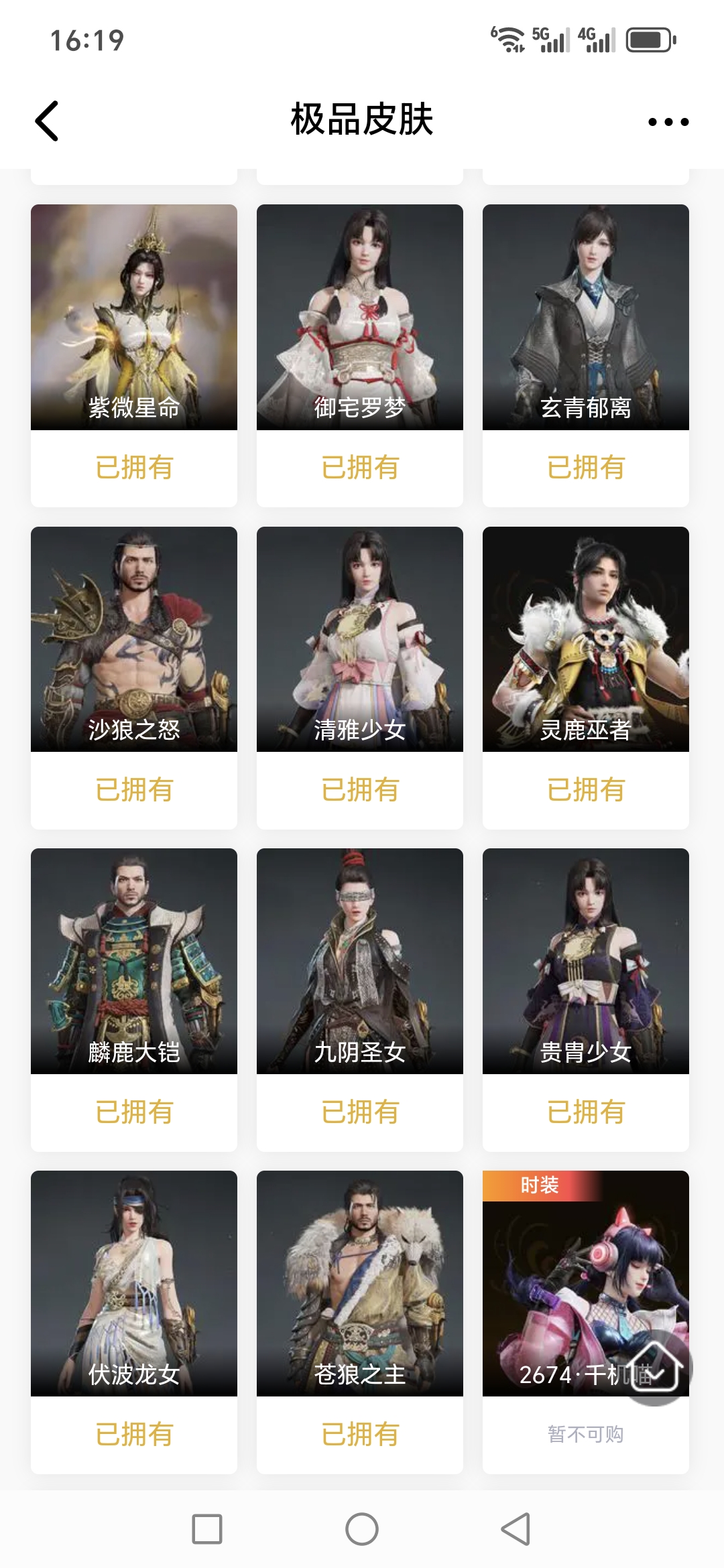The image size is (724, 1568).
Task: Tap the 苍狼之主 skin card
Action: pos(360,1283)
